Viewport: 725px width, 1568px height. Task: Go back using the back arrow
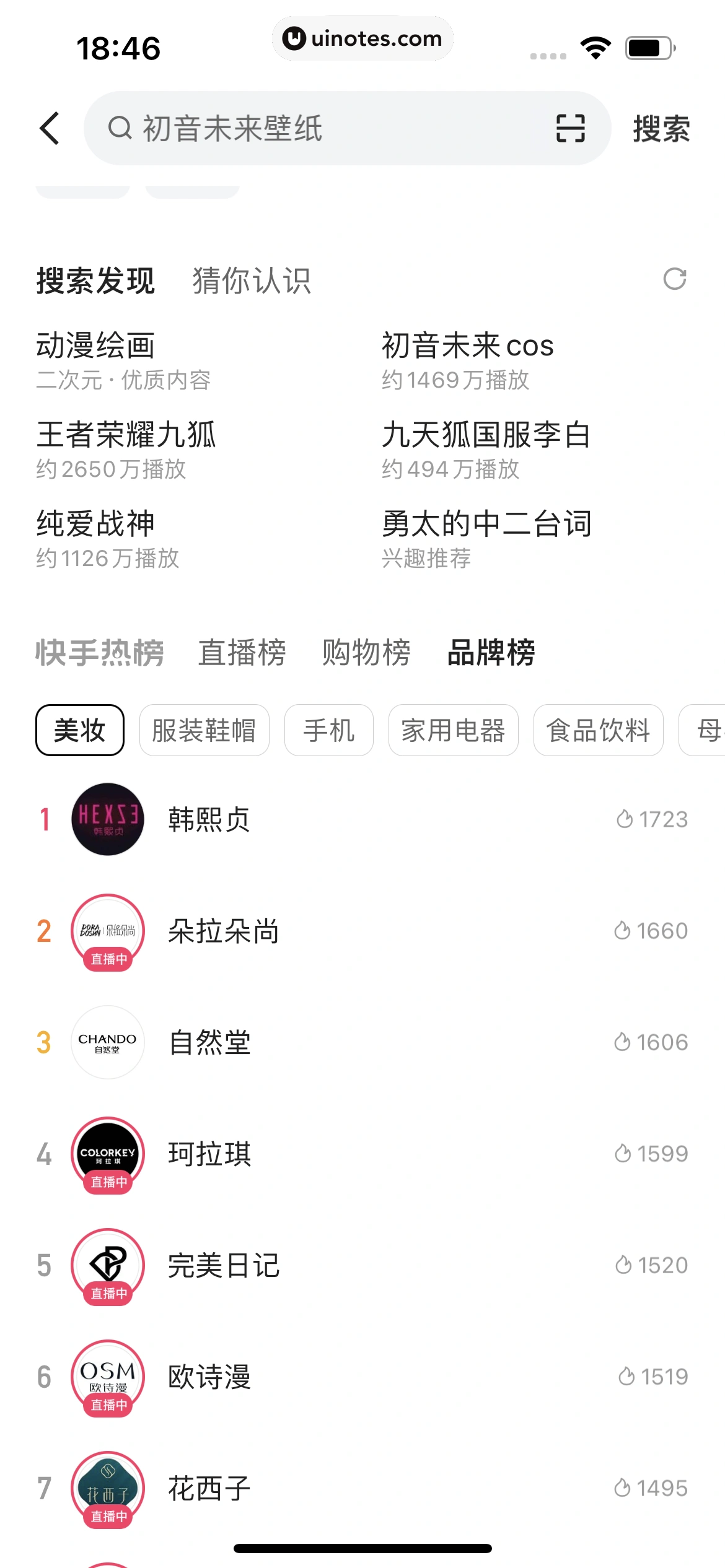(x=50, y=128)
